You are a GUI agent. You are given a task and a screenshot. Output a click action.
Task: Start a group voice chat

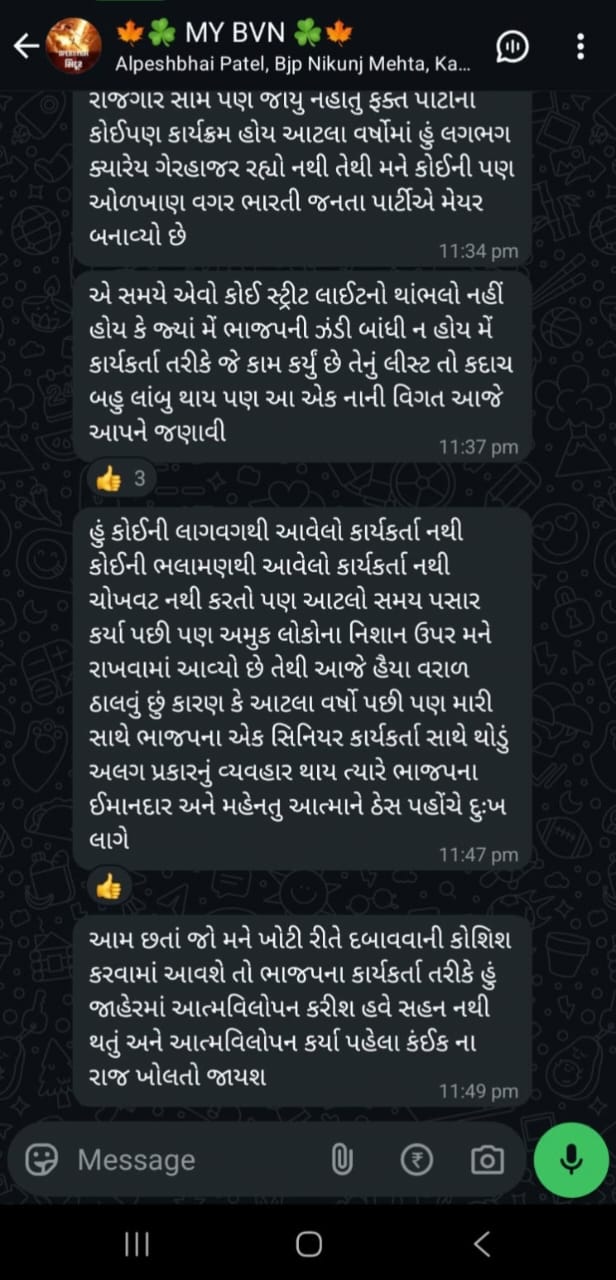tap(511, 46)
